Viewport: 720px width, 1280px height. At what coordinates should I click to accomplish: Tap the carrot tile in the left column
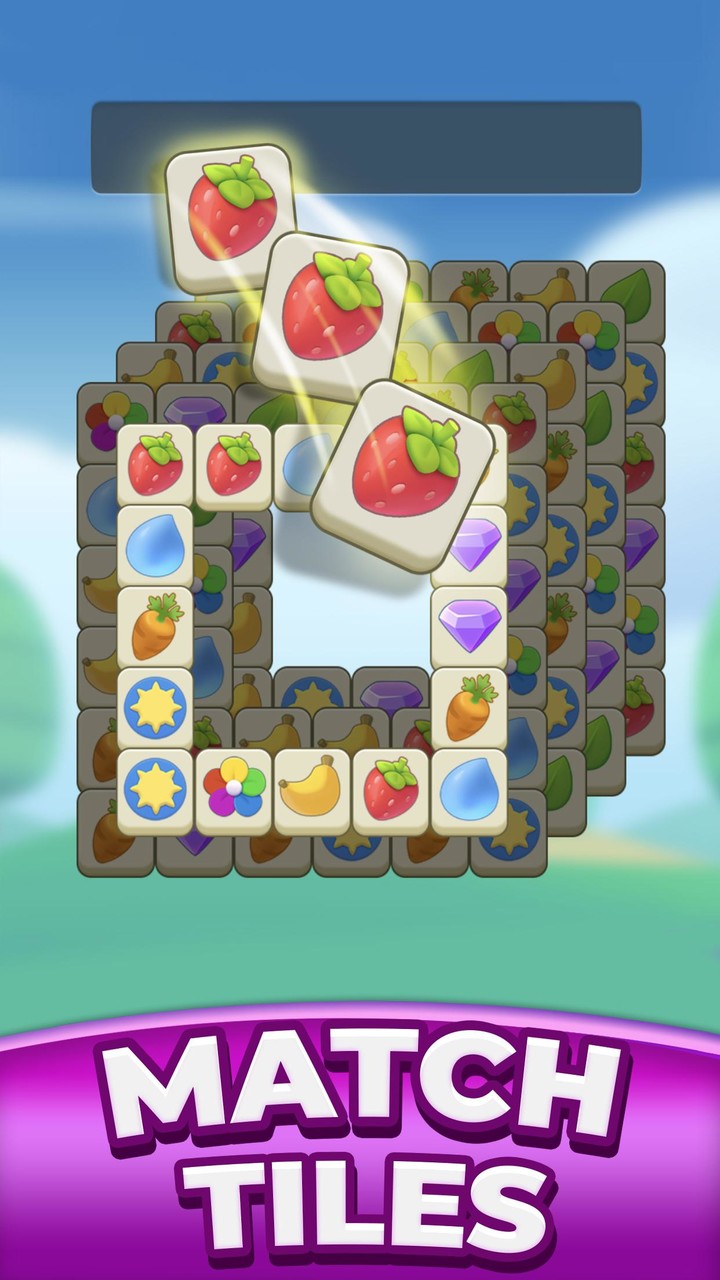tap(155, 624)
